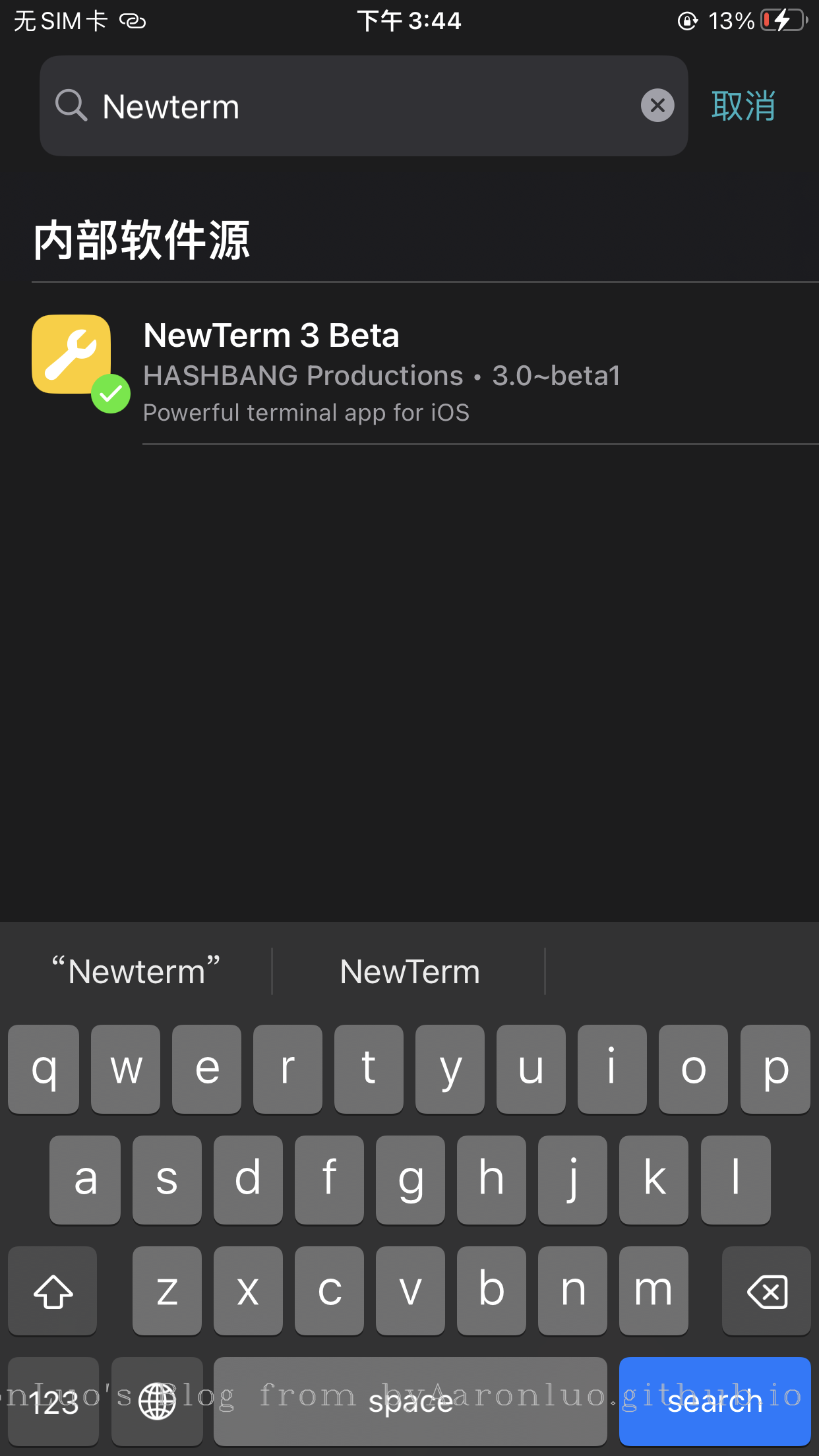Switch keyboard to 123 numbers
The height and width of the screenshot is (1456, 819).
(53, 1401)
